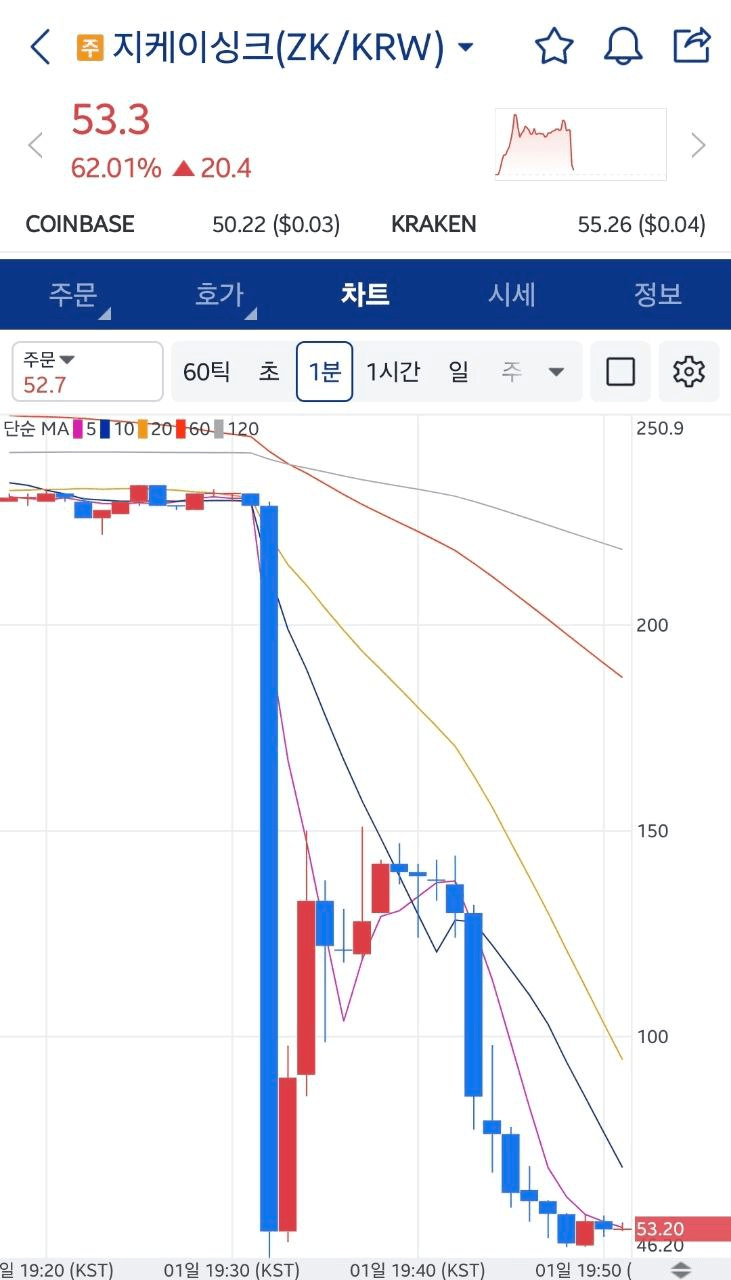Select the 60틱 chart interval
Image resolution: width=731 pixels, height=1280 pixels.
click(x=206, y=372)
